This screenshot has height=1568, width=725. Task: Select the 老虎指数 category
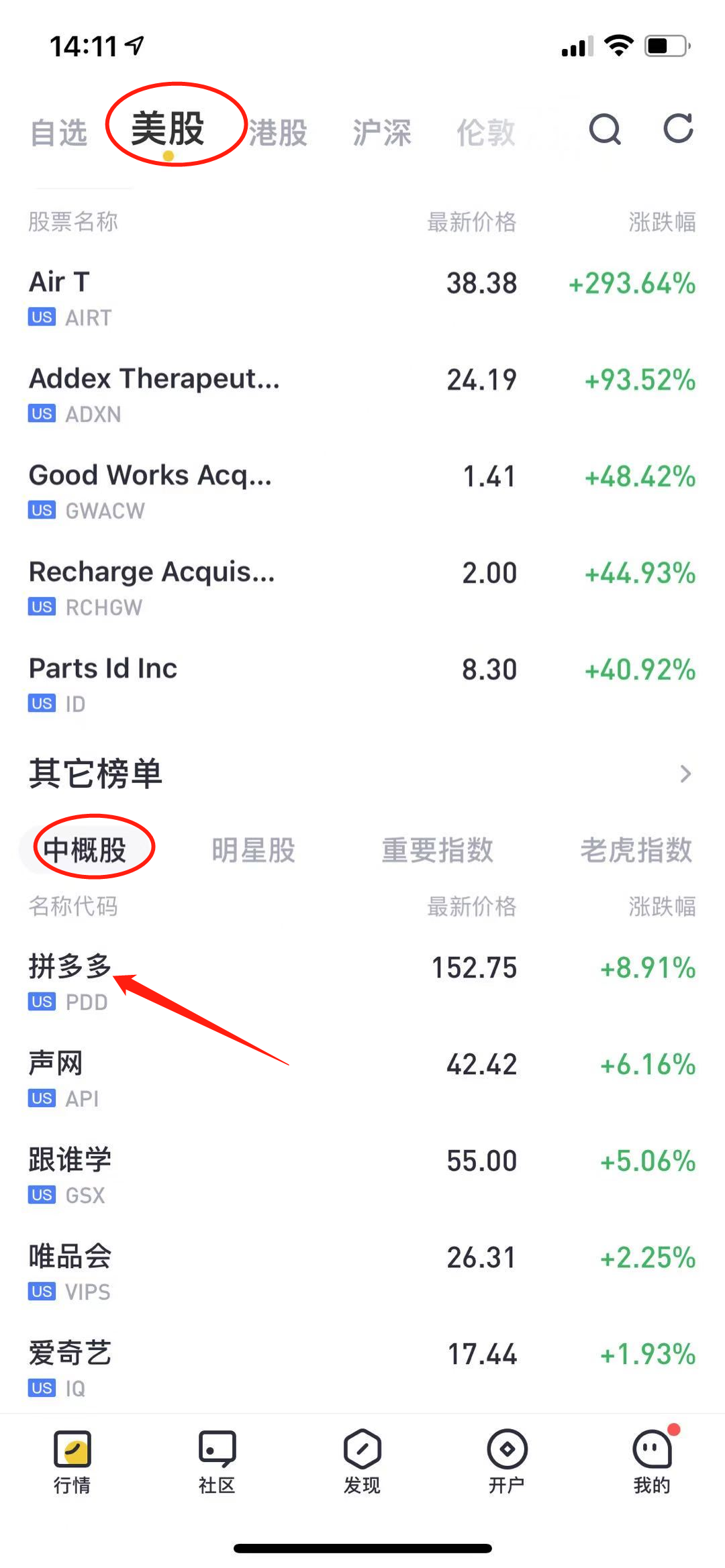pyautogui.click(x=634, y=849)
